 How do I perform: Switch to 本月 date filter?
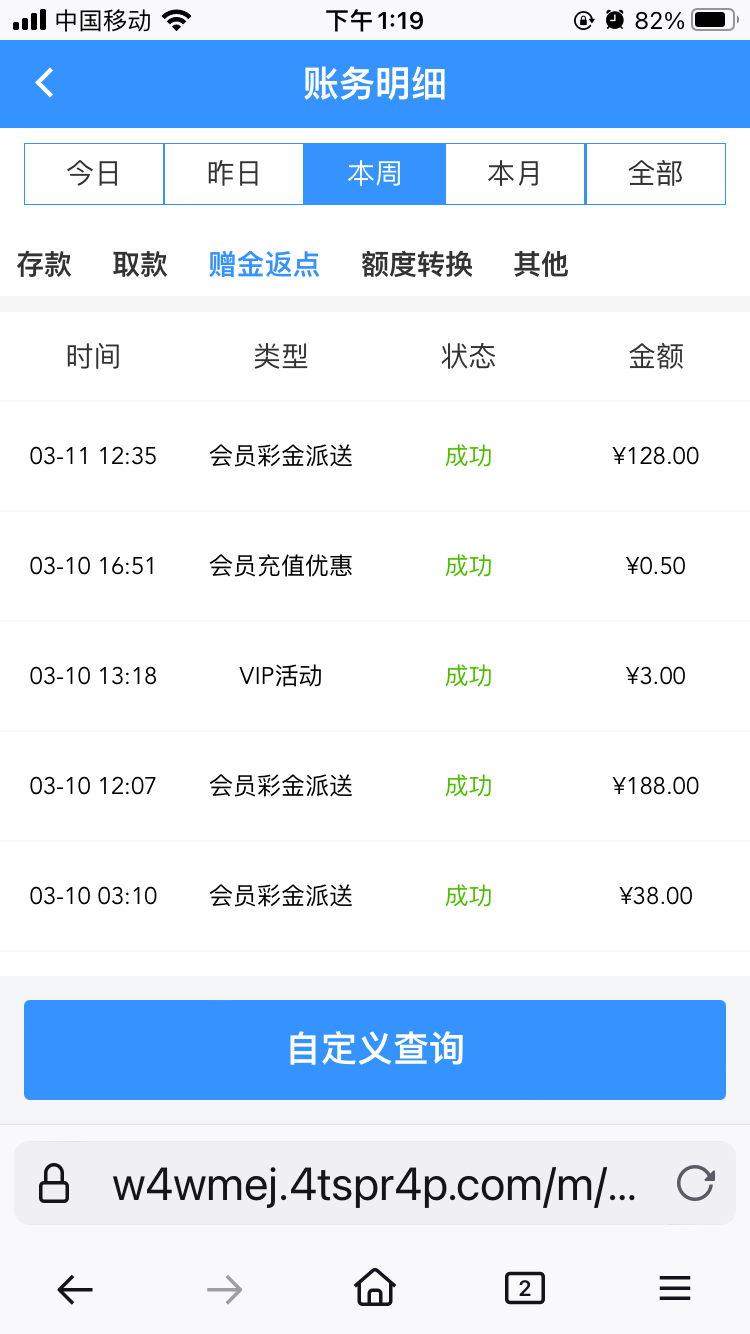pyautogui.click(x=514, y=174)
